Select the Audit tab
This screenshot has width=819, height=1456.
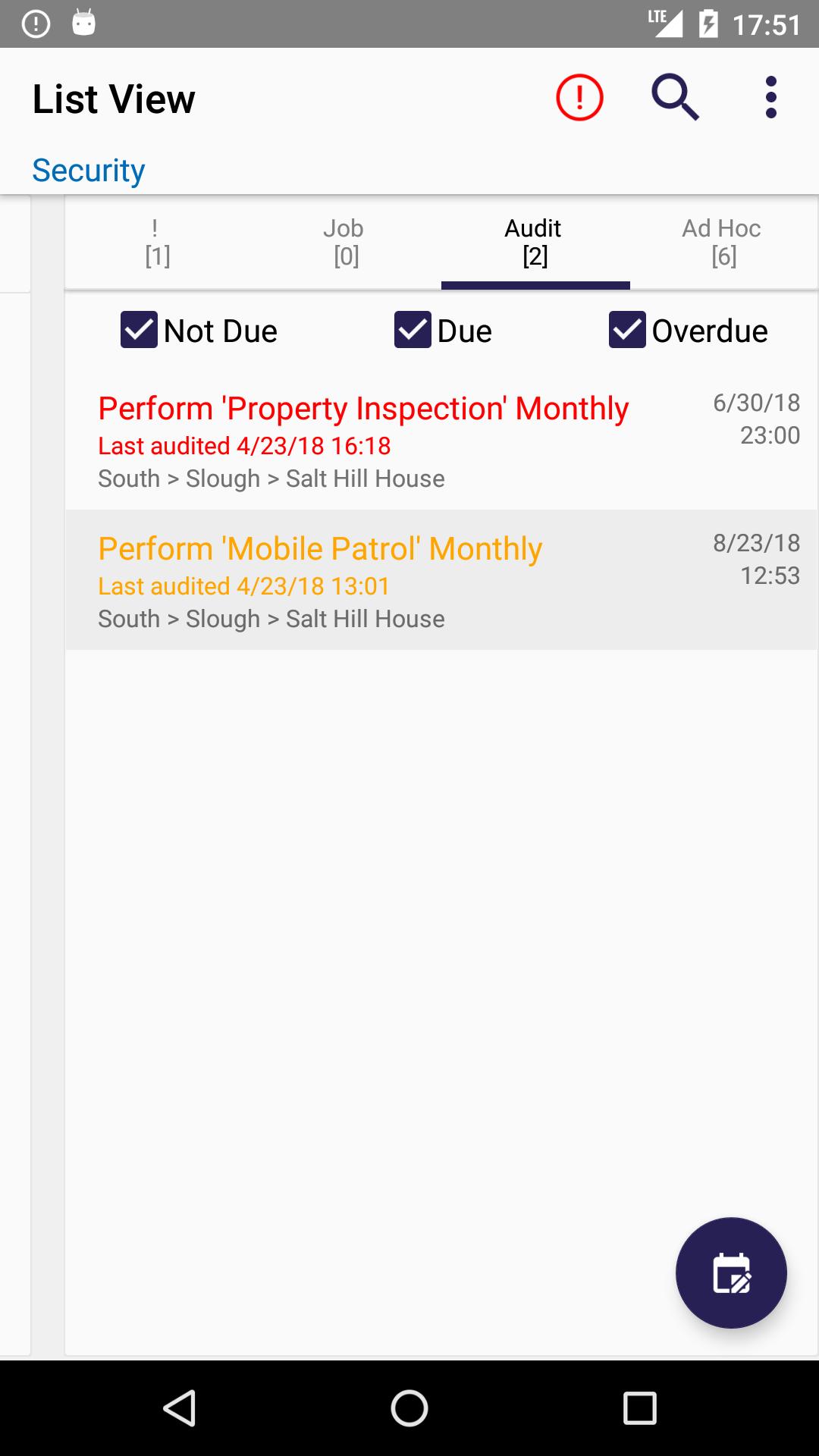pos(535,243)
